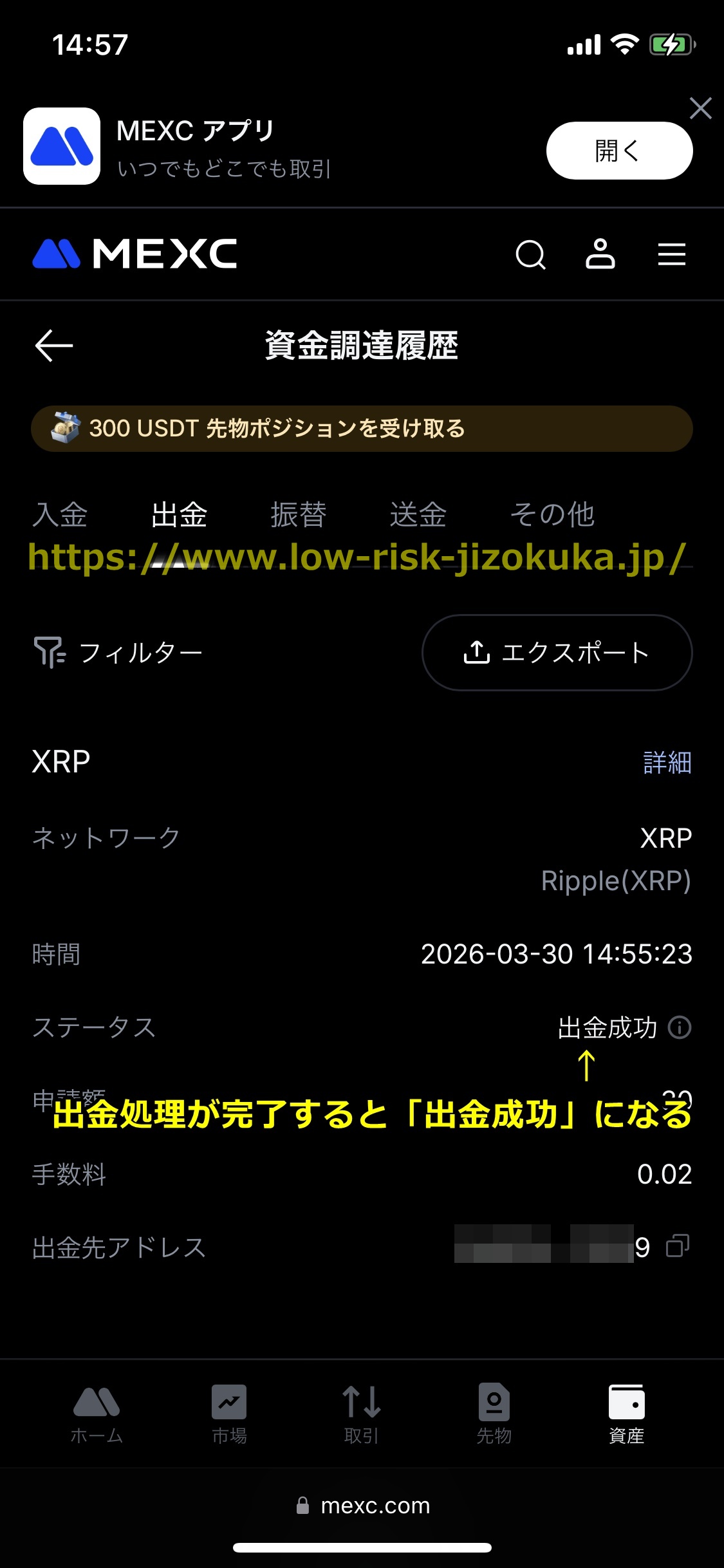Open the hamburger menu
Screen dimensions: 724x1568
coord(671,254)
